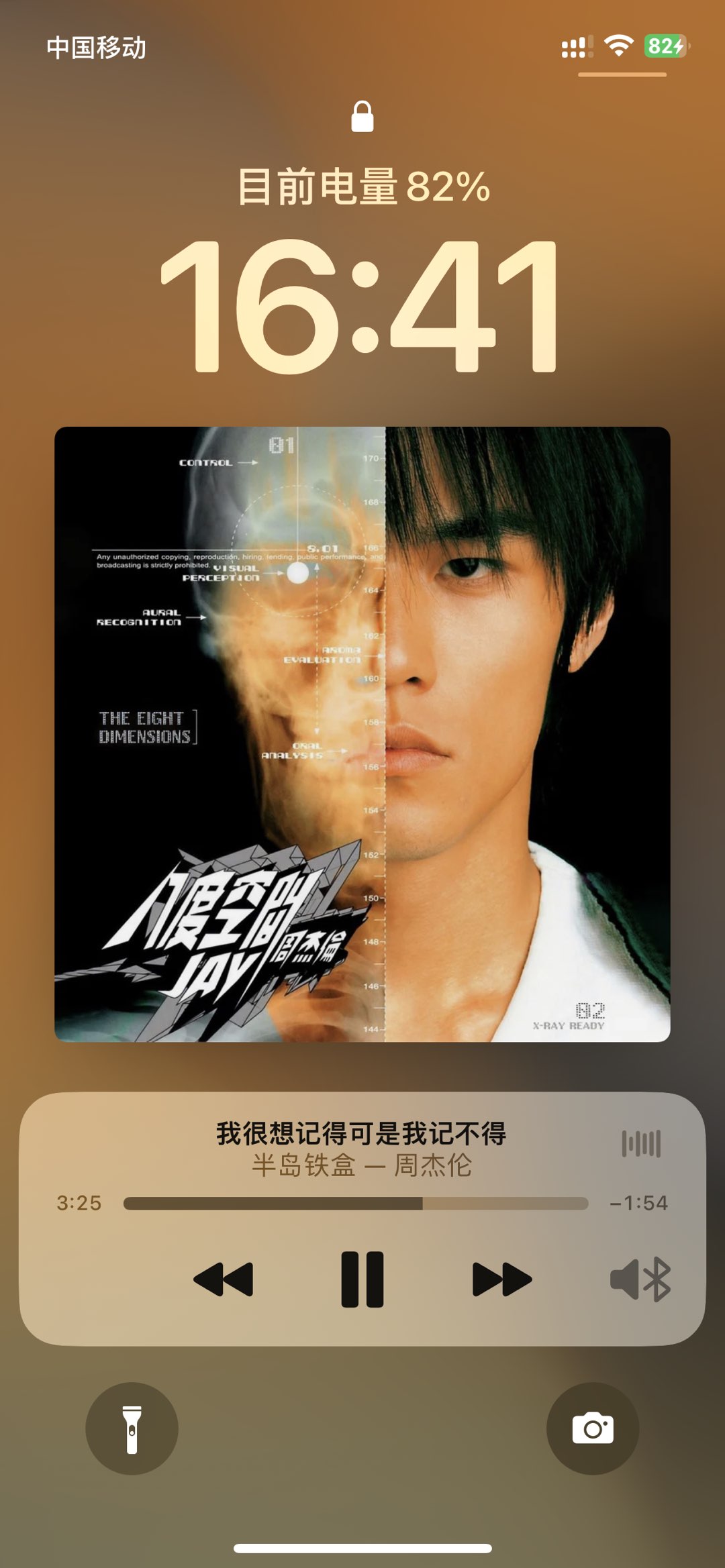Open the camera from the lock screen

point(592,1428)
